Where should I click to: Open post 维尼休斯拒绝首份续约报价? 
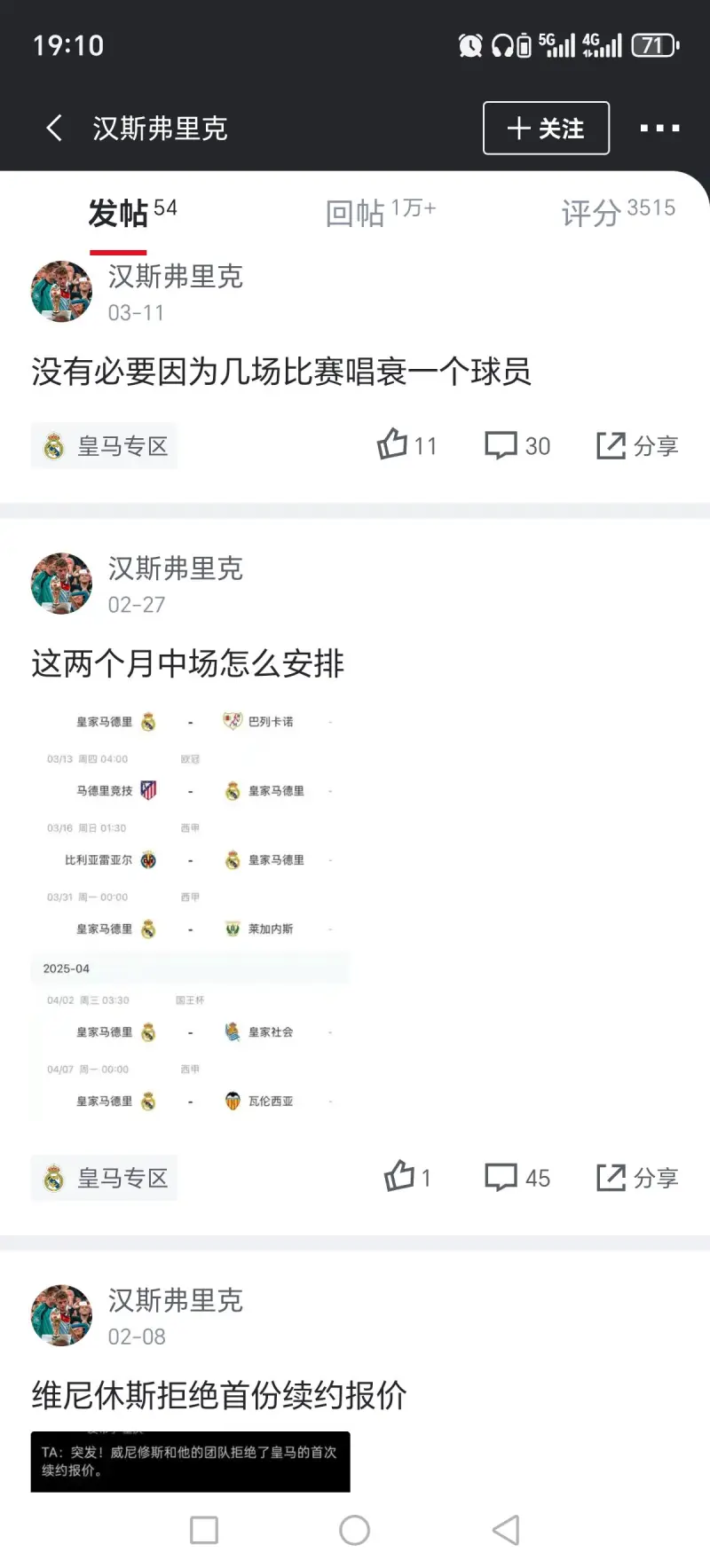(219, 1395)
